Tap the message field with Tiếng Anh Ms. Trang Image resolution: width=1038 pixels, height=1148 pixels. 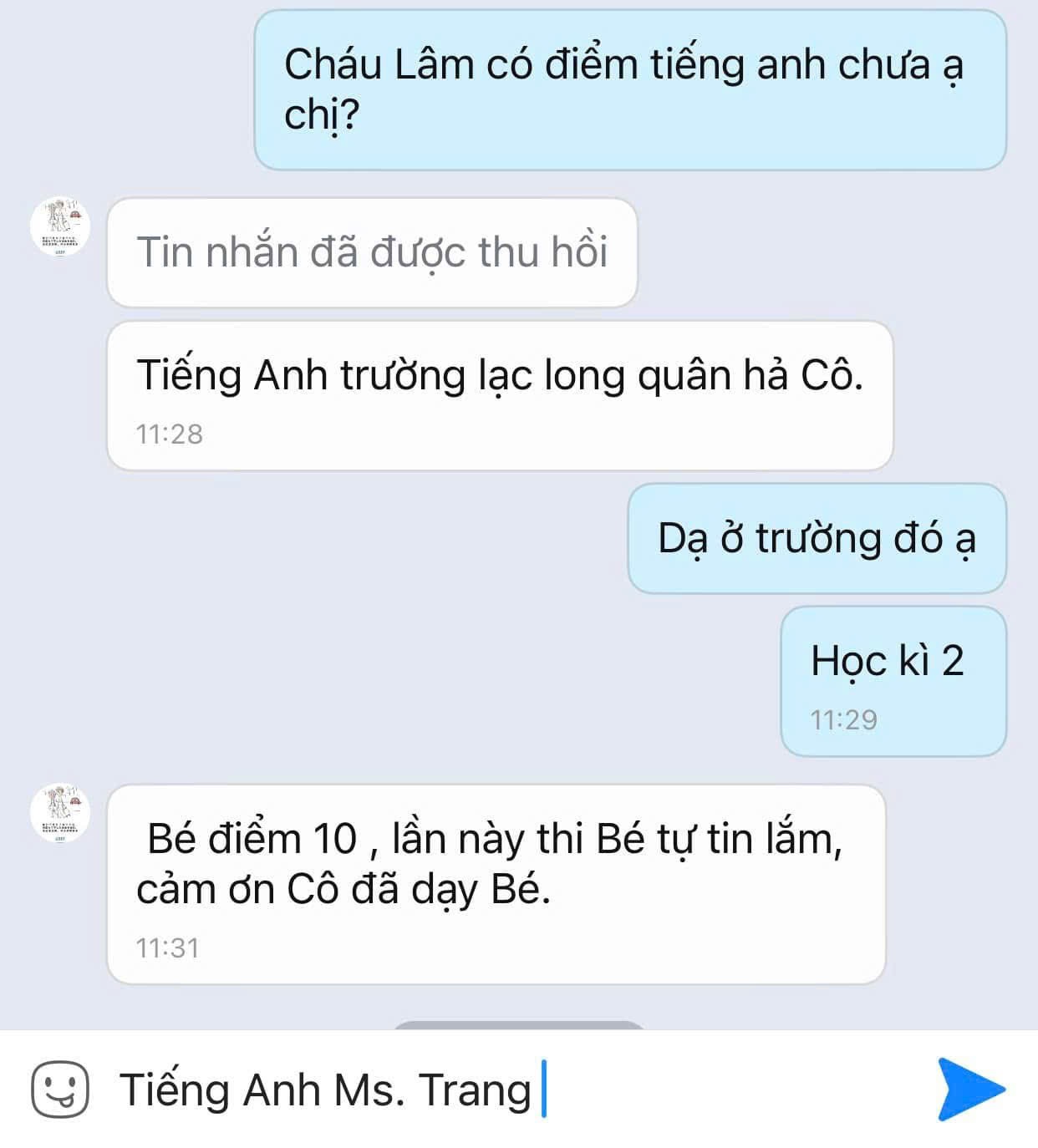pos(501,1090)
